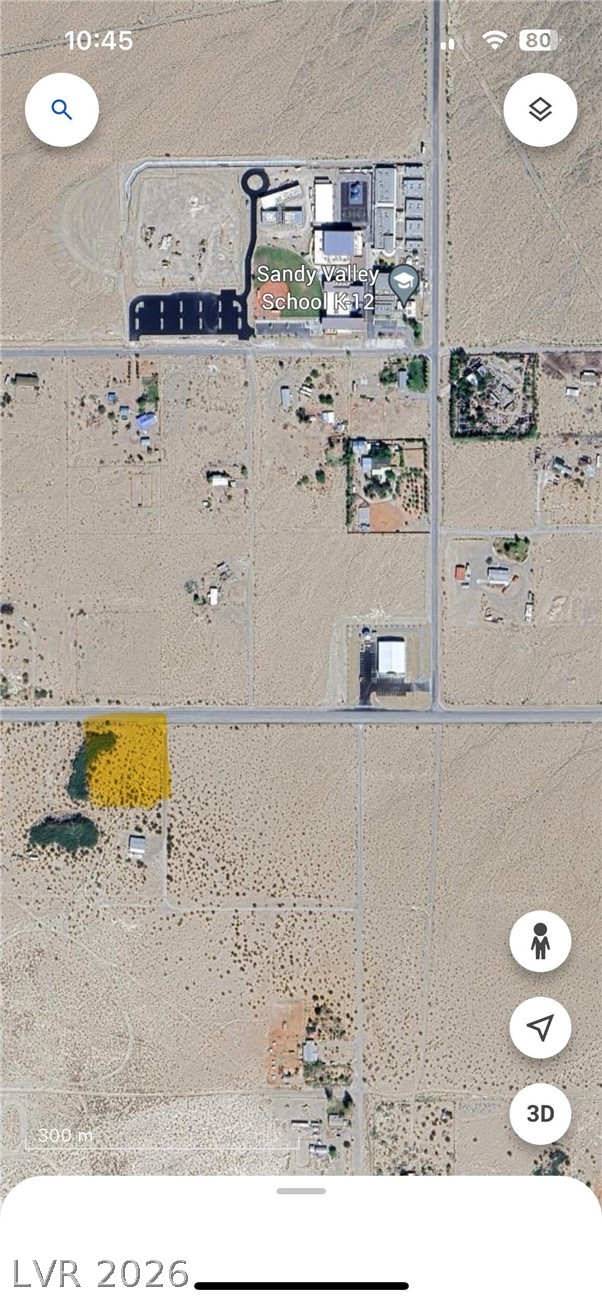Tap the bottom sheet drag handle
Image resolution: width=602 pixels, height=1302 pixels.
pos(301,1191)
